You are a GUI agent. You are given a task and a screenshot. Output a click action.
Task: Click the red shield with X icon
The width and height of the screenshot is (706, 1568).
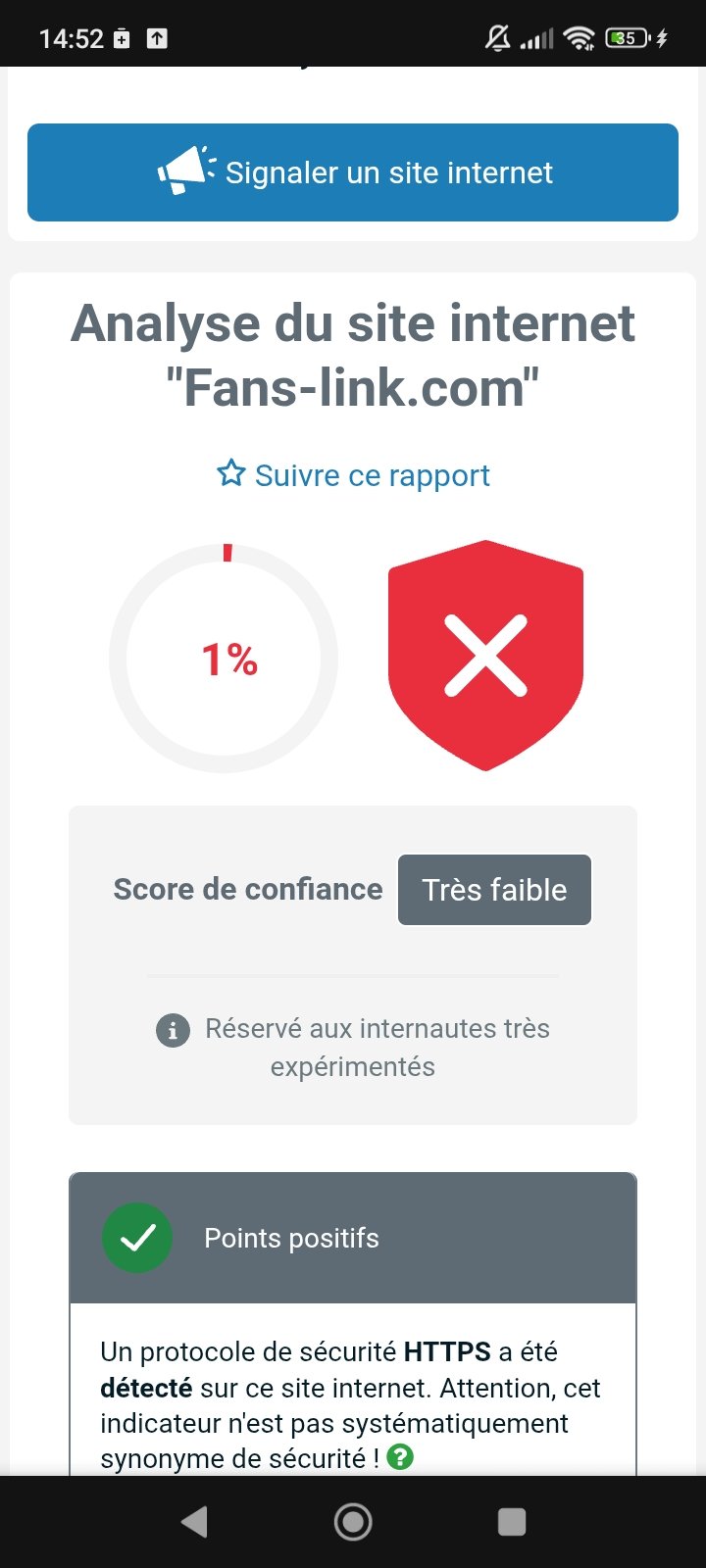click(484, 652)
